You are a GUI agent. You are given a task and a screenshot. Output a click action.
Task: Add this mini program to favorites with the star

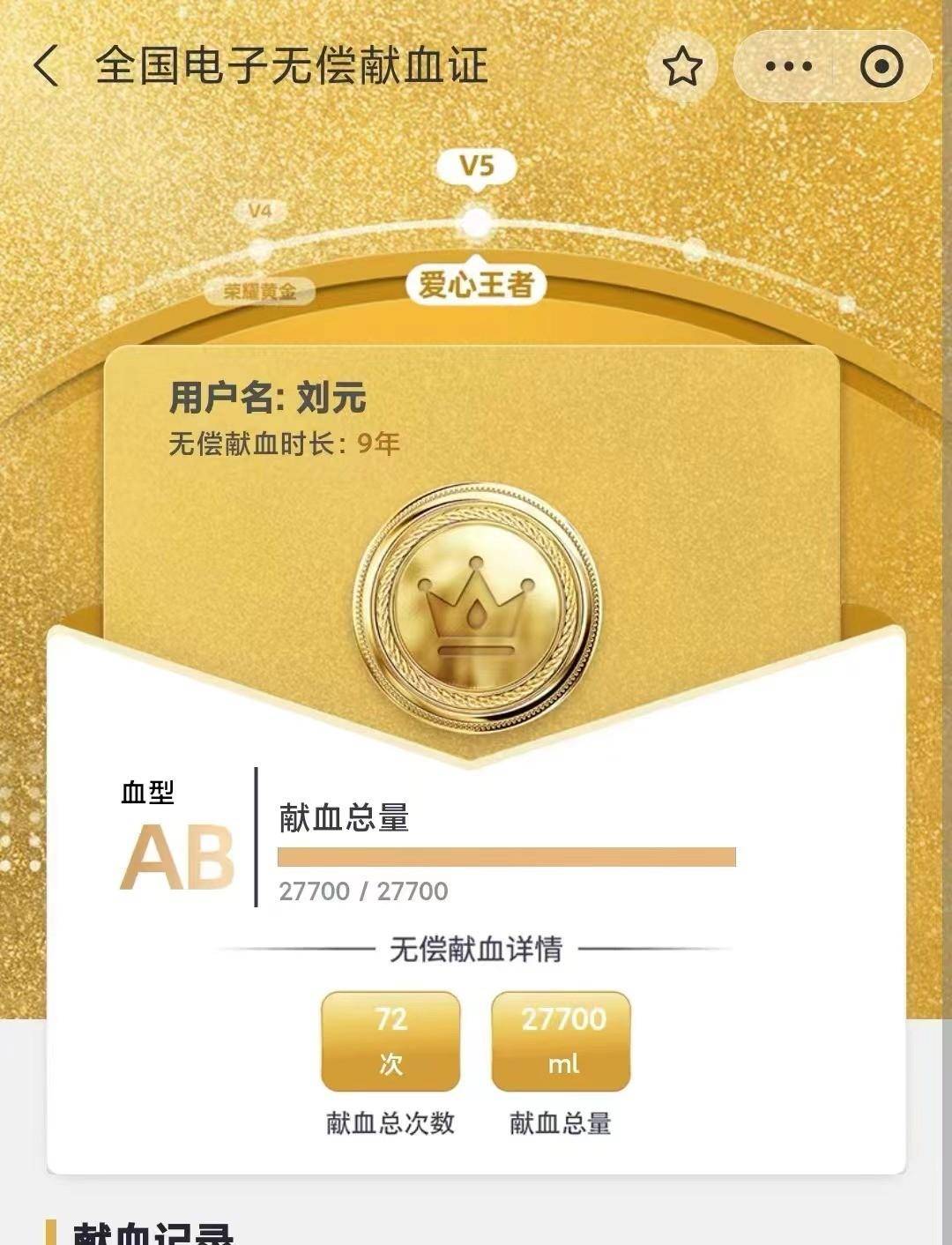tap(682, 67)
